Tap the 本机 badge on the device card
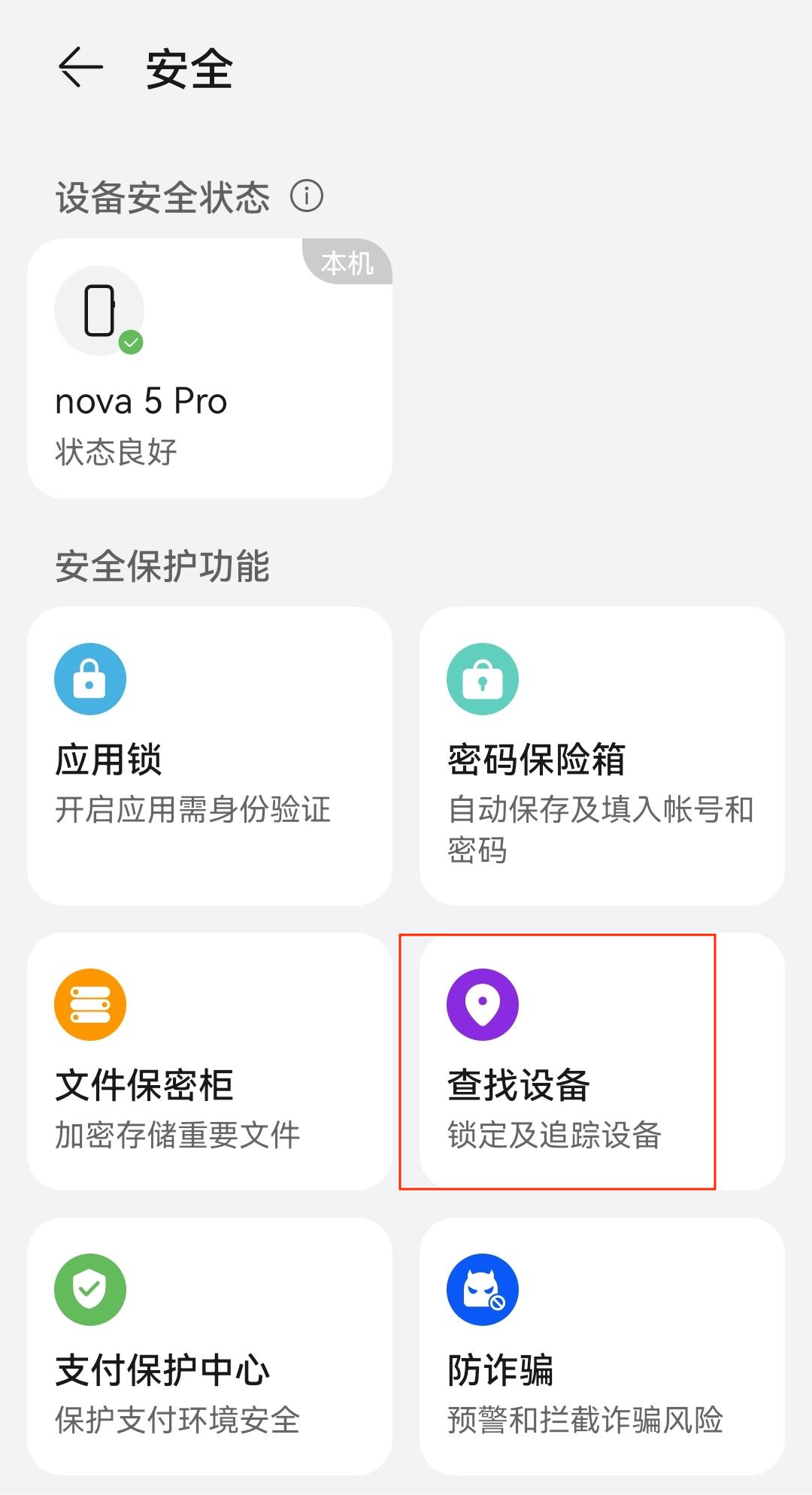Viewport: 812px width, 1495px height. pos(345,265)
